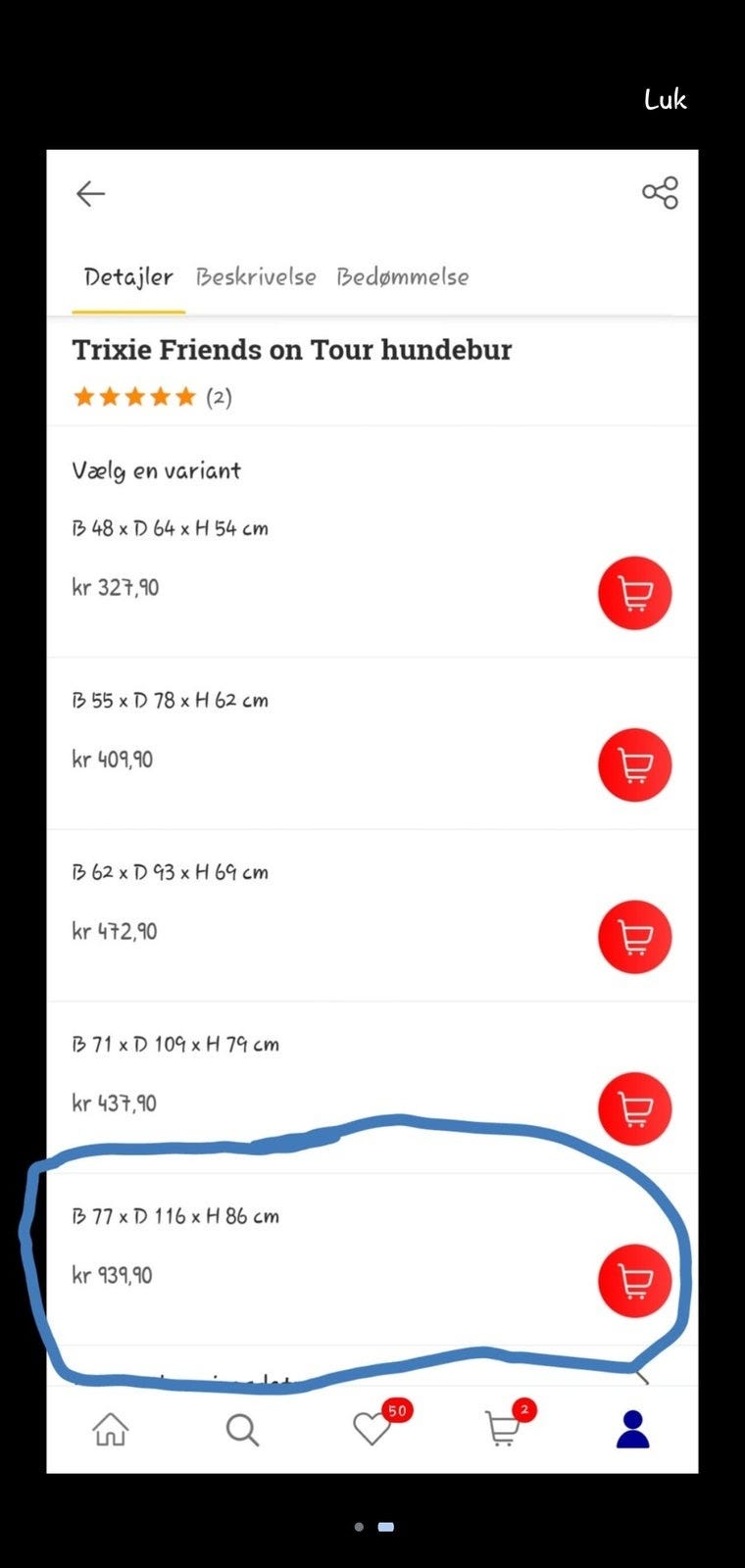Close the image viewer with Luk
Viewport: 745px width, 1568px height.
coord(665,99)
